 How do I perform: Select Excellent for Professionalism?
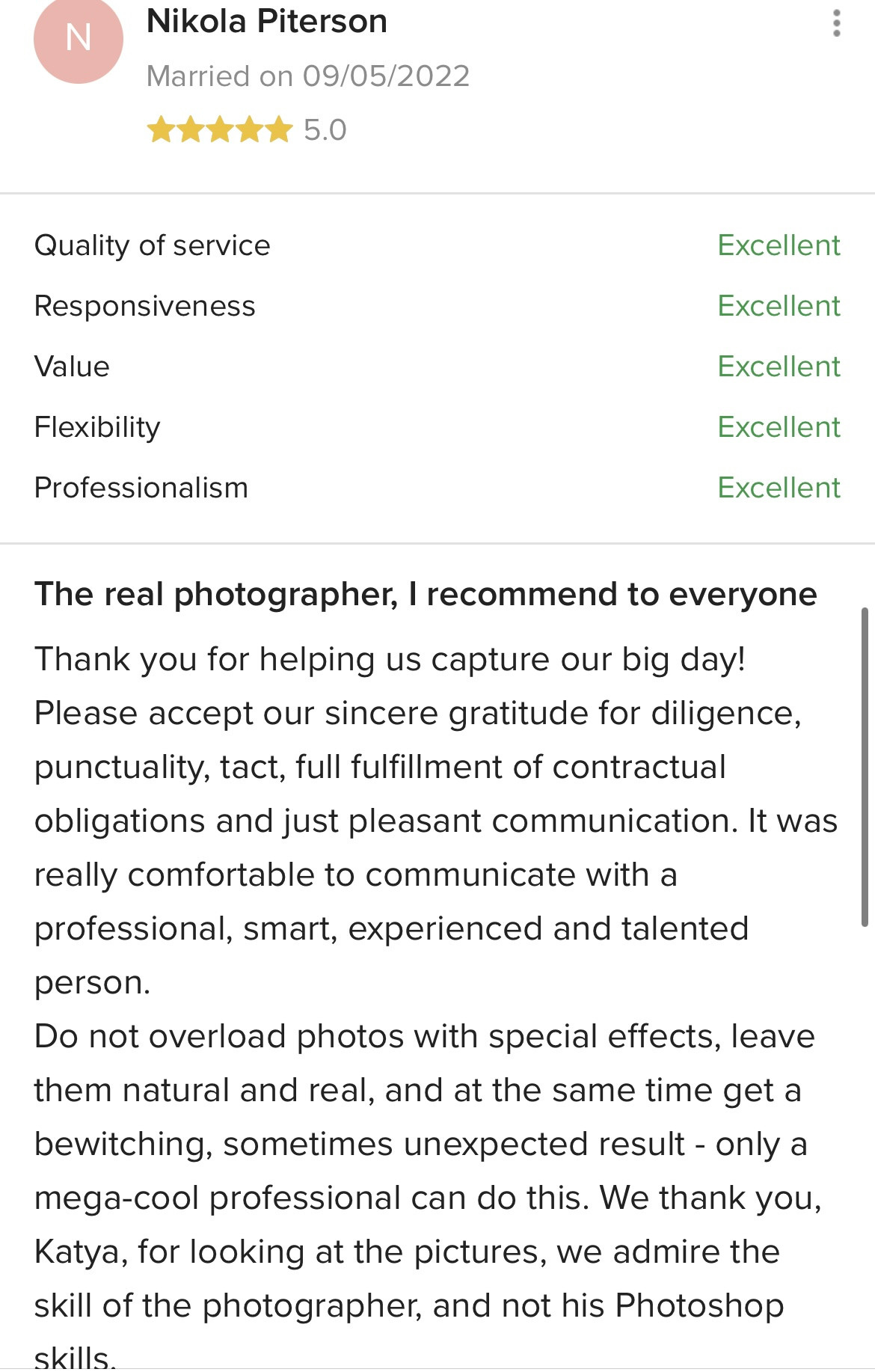[x=779, y=487]
